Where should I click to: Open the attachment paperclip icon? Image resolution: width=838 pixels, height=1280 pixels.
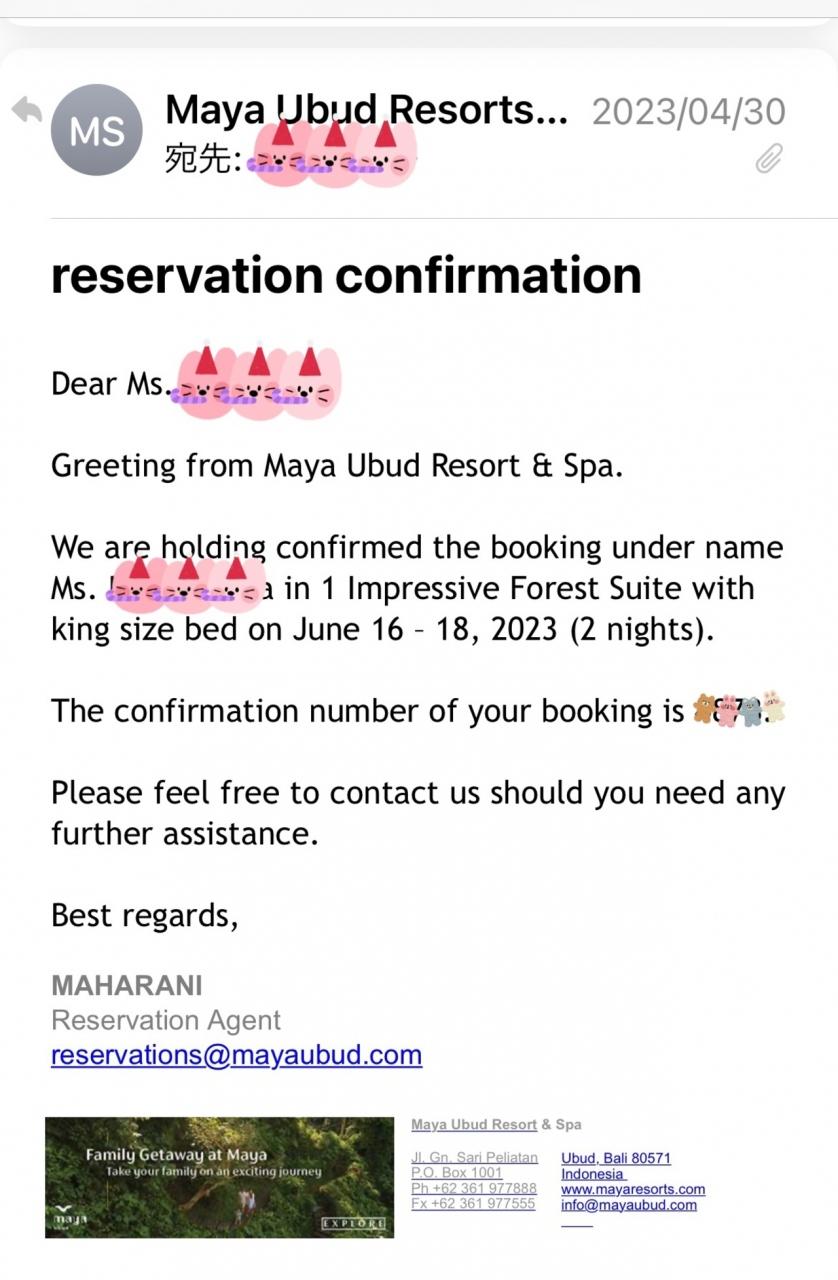[768, 158]
